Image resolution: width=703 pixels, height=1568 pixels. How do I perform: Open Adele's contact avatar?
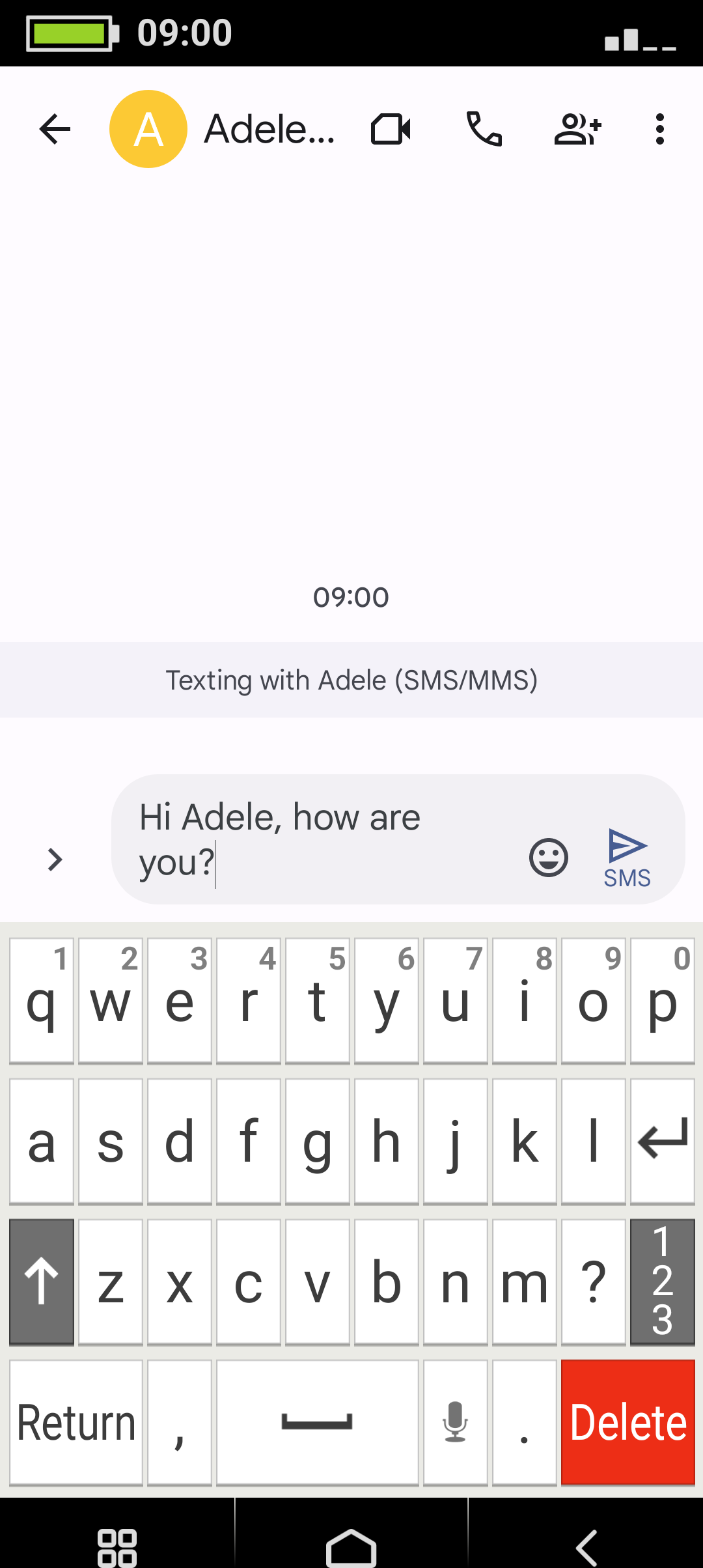pyautogui.click(x=148, y=129)
